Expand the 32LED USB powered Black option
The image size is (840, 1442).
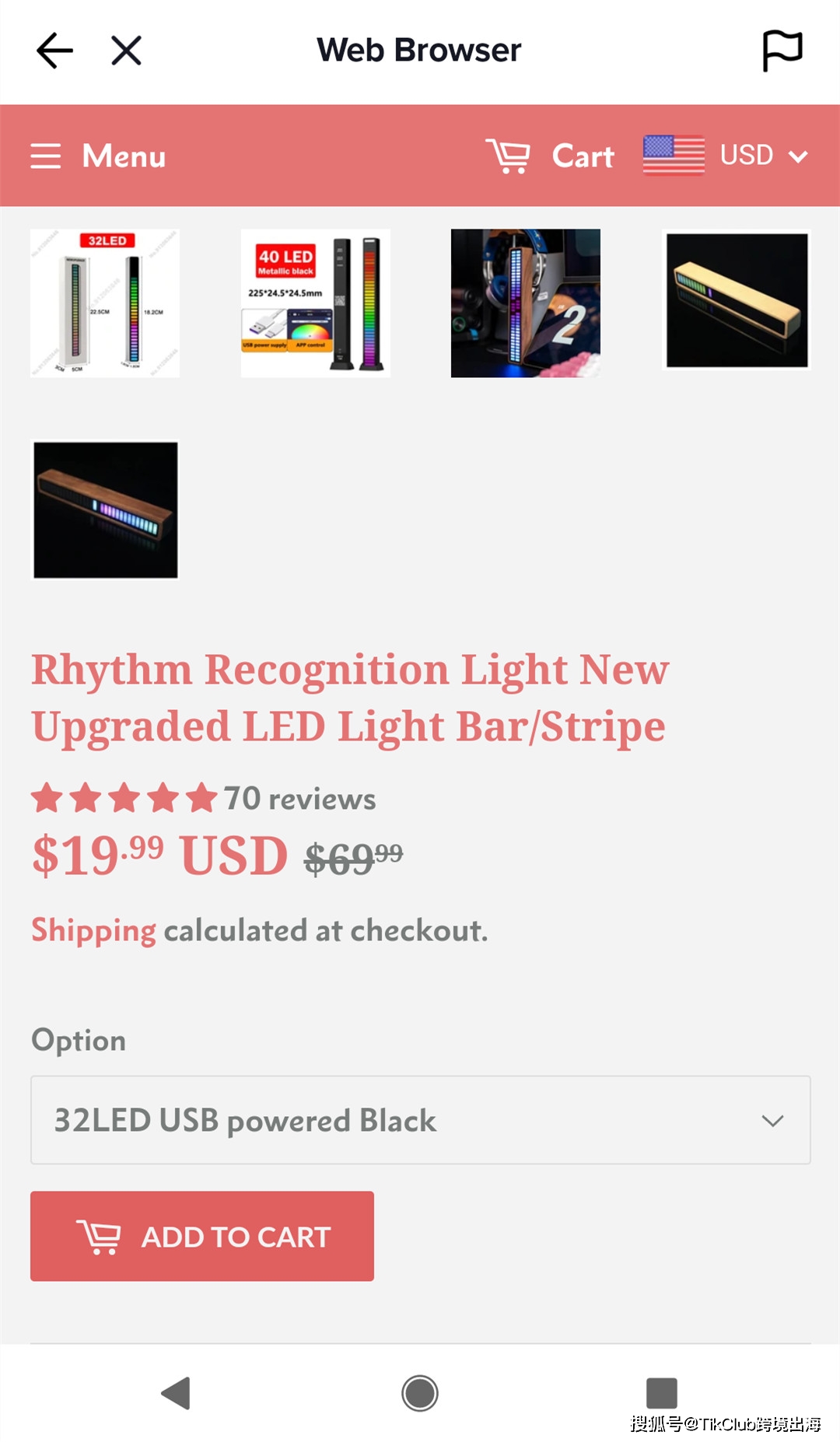point(420,1120)
